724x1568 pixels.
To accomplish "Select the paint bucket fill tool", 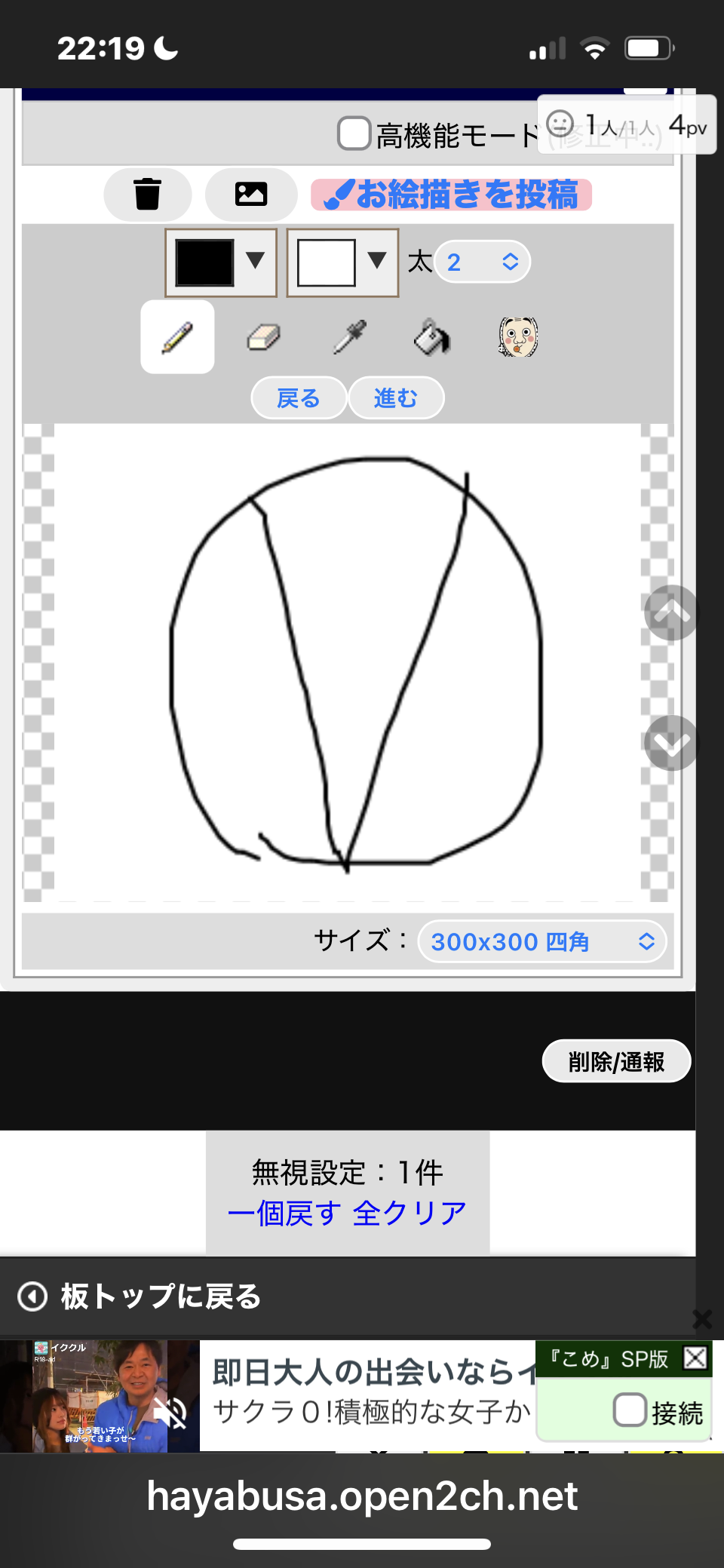I will click(x=432, y=337).
